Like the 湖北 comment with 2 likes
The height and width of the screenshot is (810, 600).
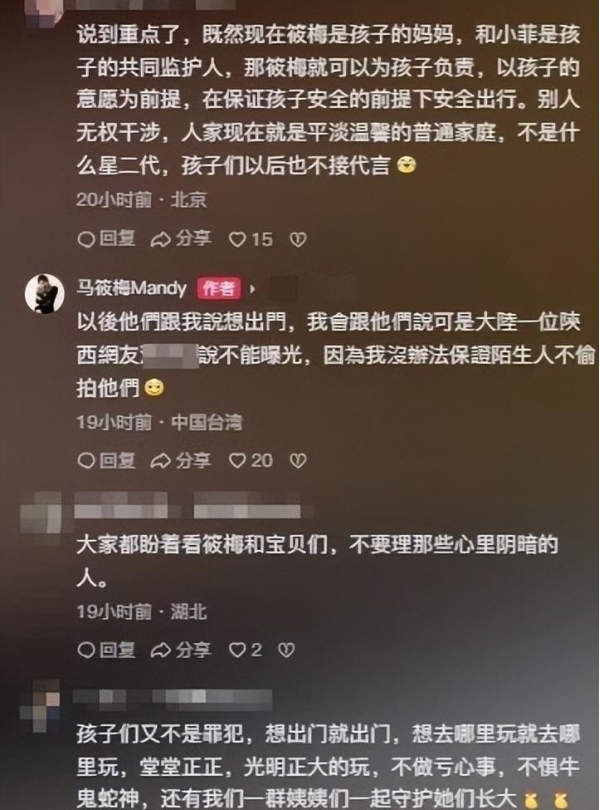pyautogui.click(x=245, y=650)
